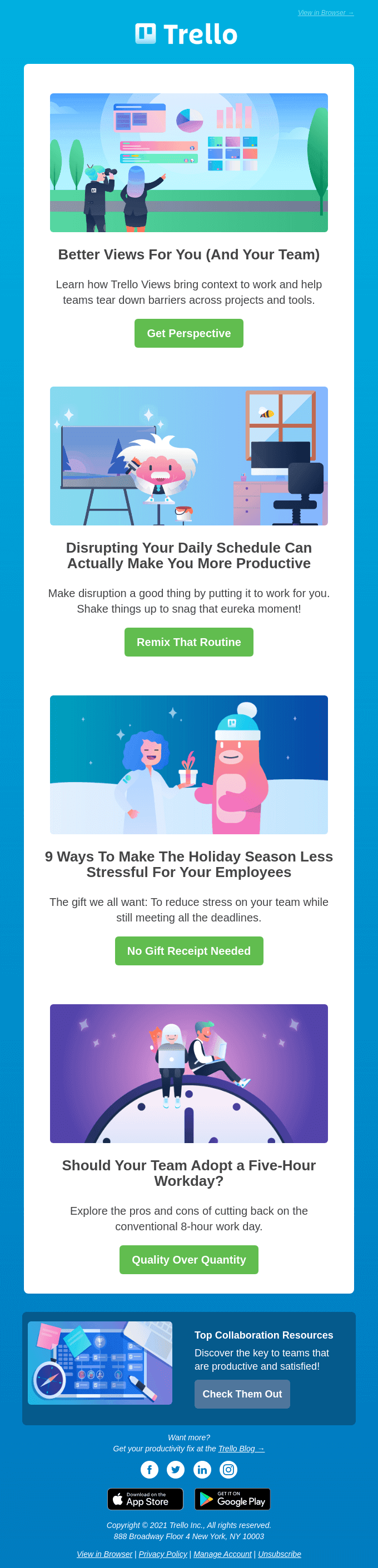Open footer View in Browser link
Viewport: 378px width, 1568px height.
click(105, 1554)
